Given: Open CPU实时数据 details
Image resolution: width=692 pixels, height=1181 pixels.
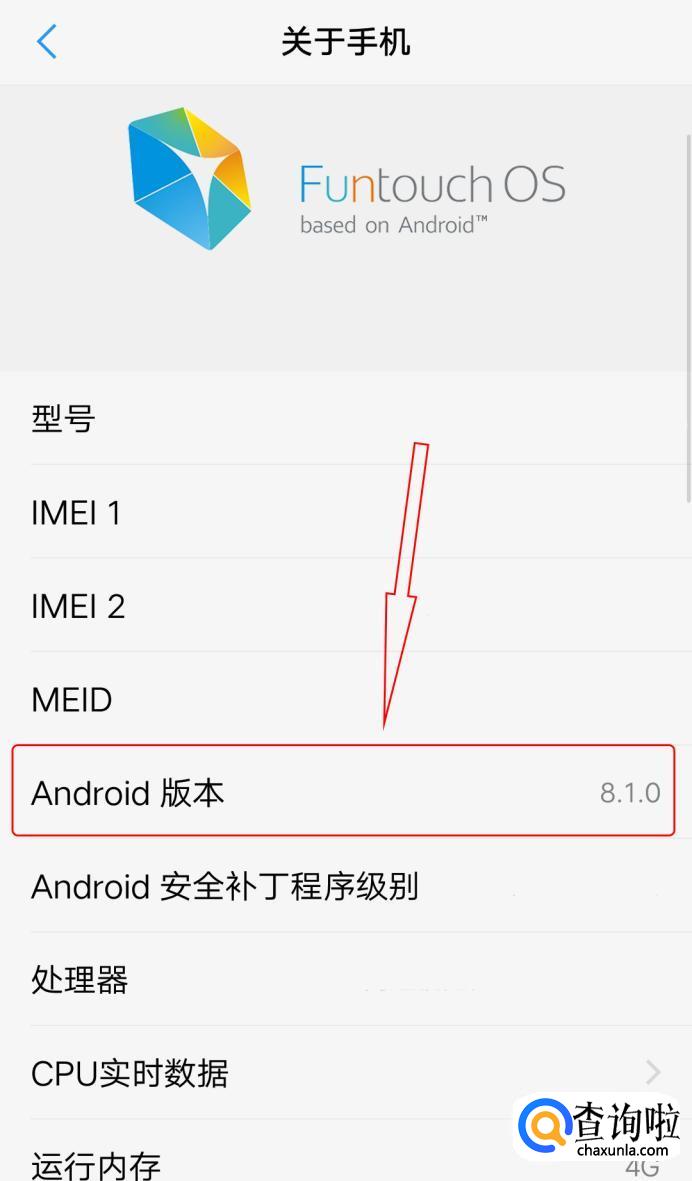Looking at the screenshot, I should pos(343,1073).
